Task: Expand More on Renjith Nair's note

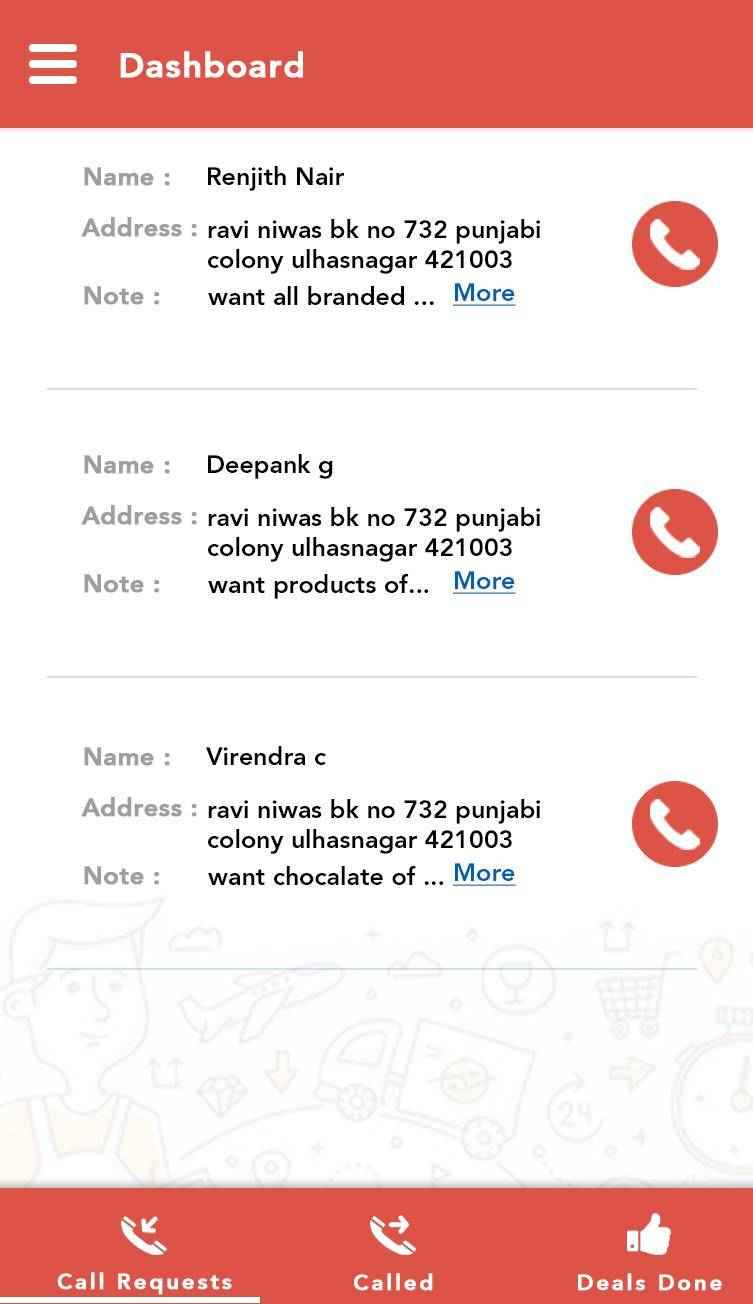Action: coord(484,294)
